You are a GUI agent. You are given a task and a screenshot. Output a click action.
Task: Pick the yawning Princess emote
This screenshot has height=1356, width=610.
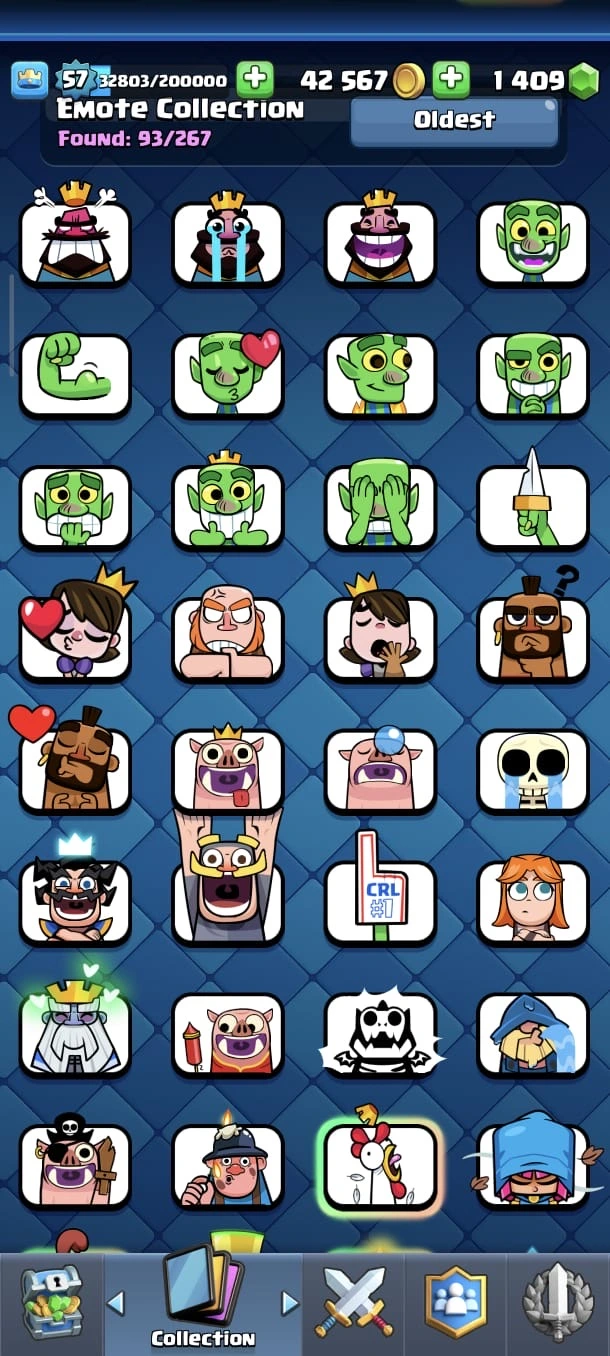point(380,637)
